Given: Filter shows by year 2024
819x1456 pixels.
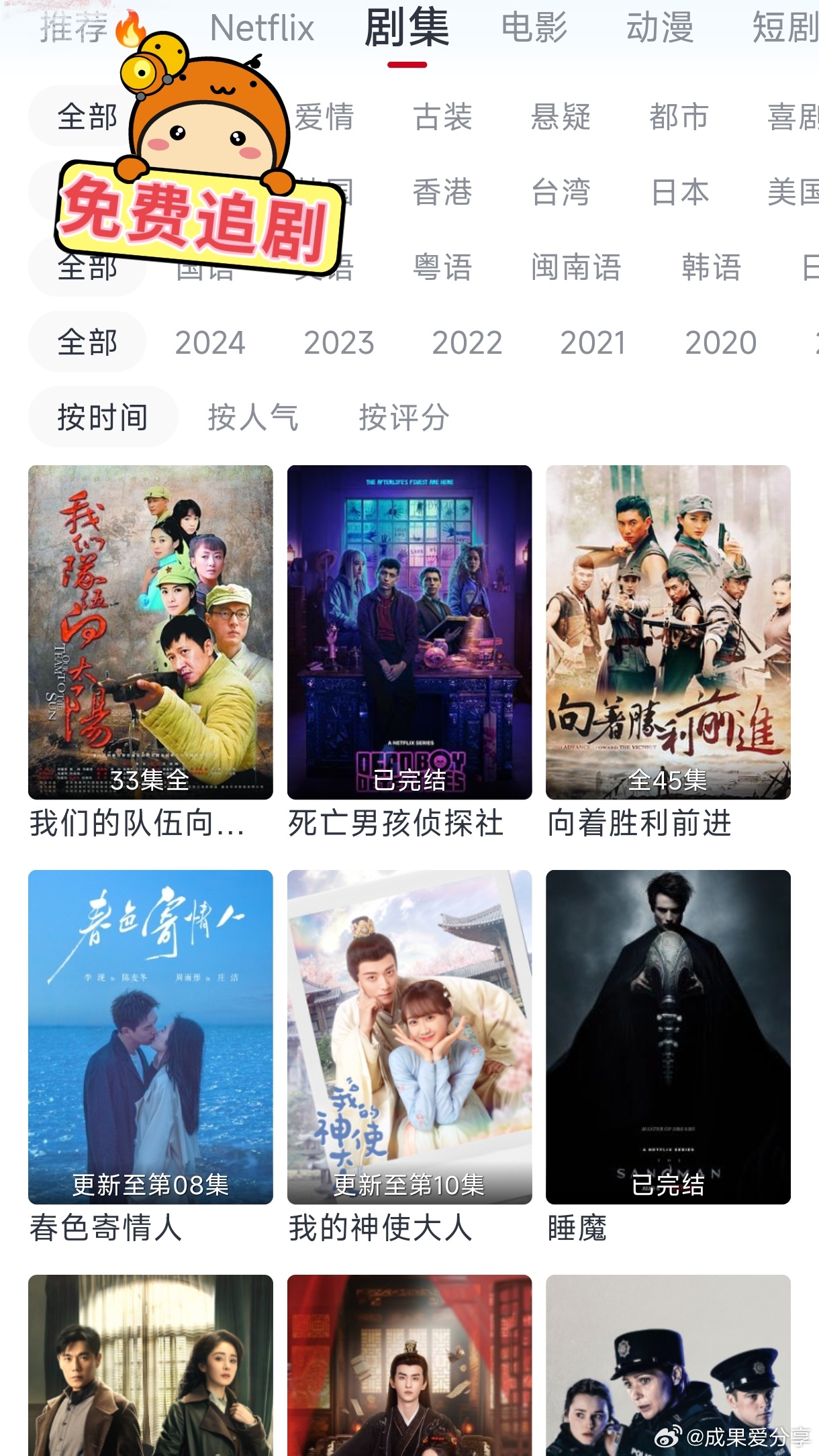Looking at the screenshot, I should (x=210, y=343).
